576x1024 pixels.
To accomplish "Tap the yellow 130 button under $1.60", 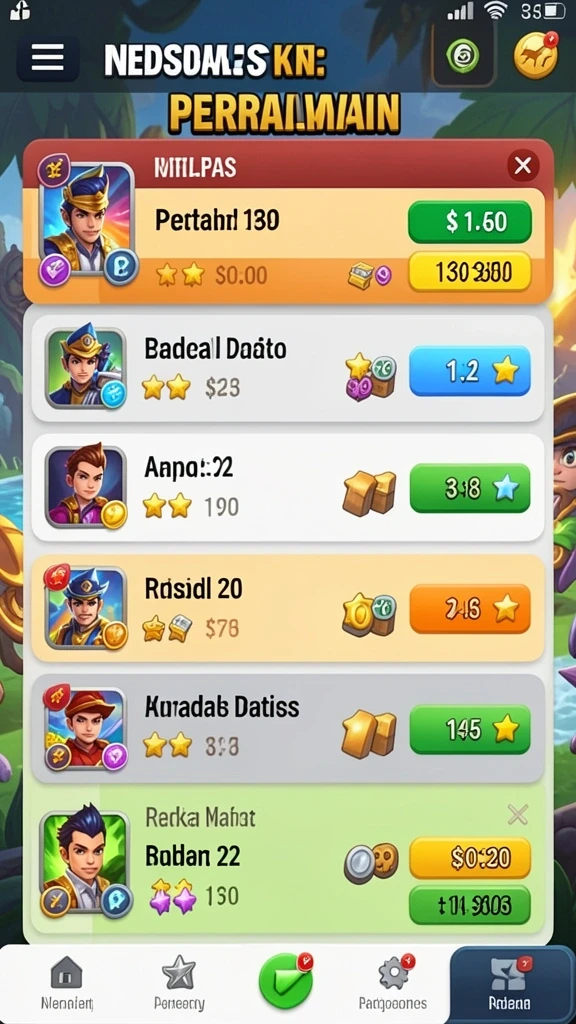I will (470, 271).
